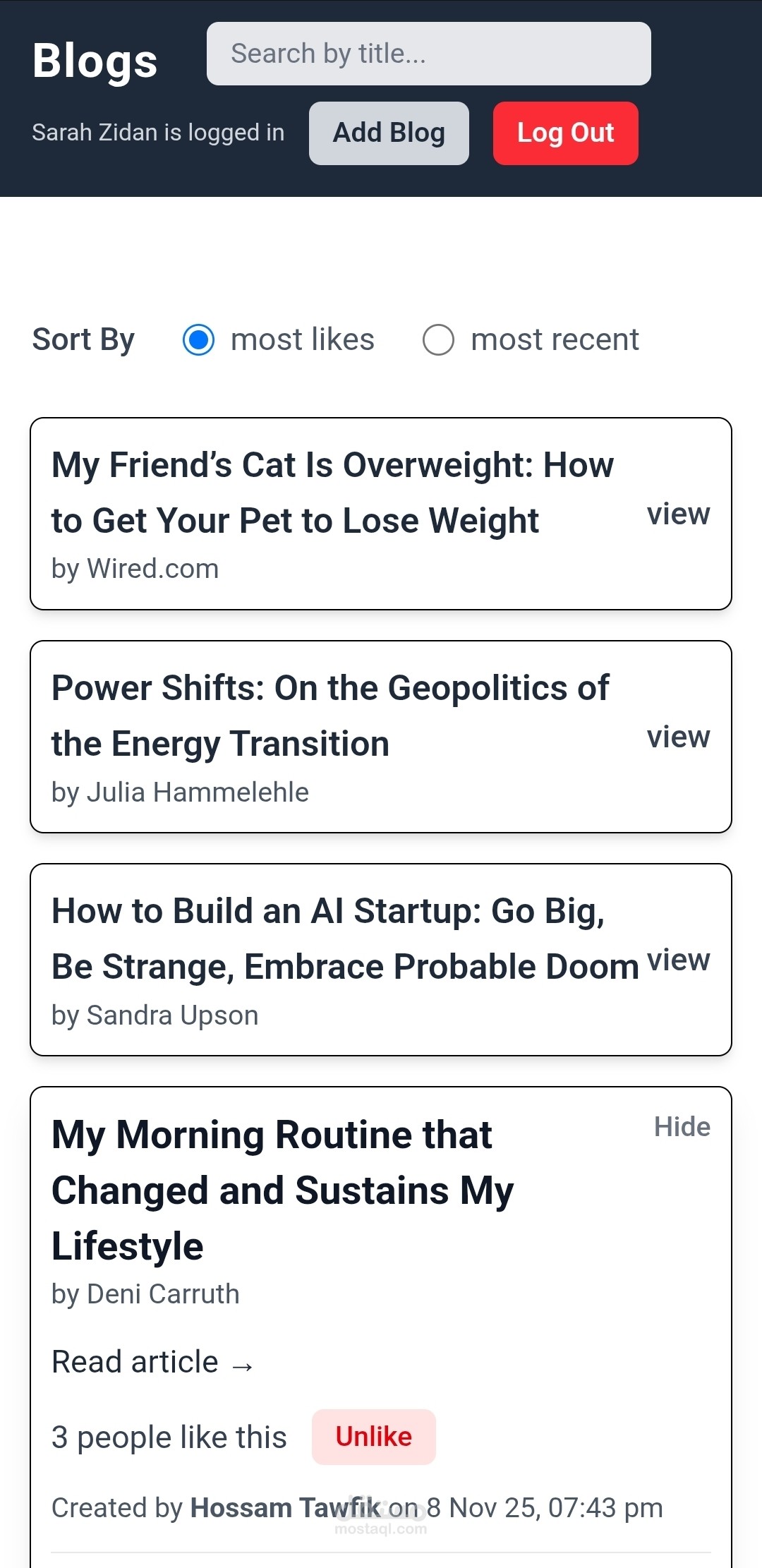Click Sarah Zidan logged in label
This screenshot has height=1568, width=762.
[x=157, y=132]
